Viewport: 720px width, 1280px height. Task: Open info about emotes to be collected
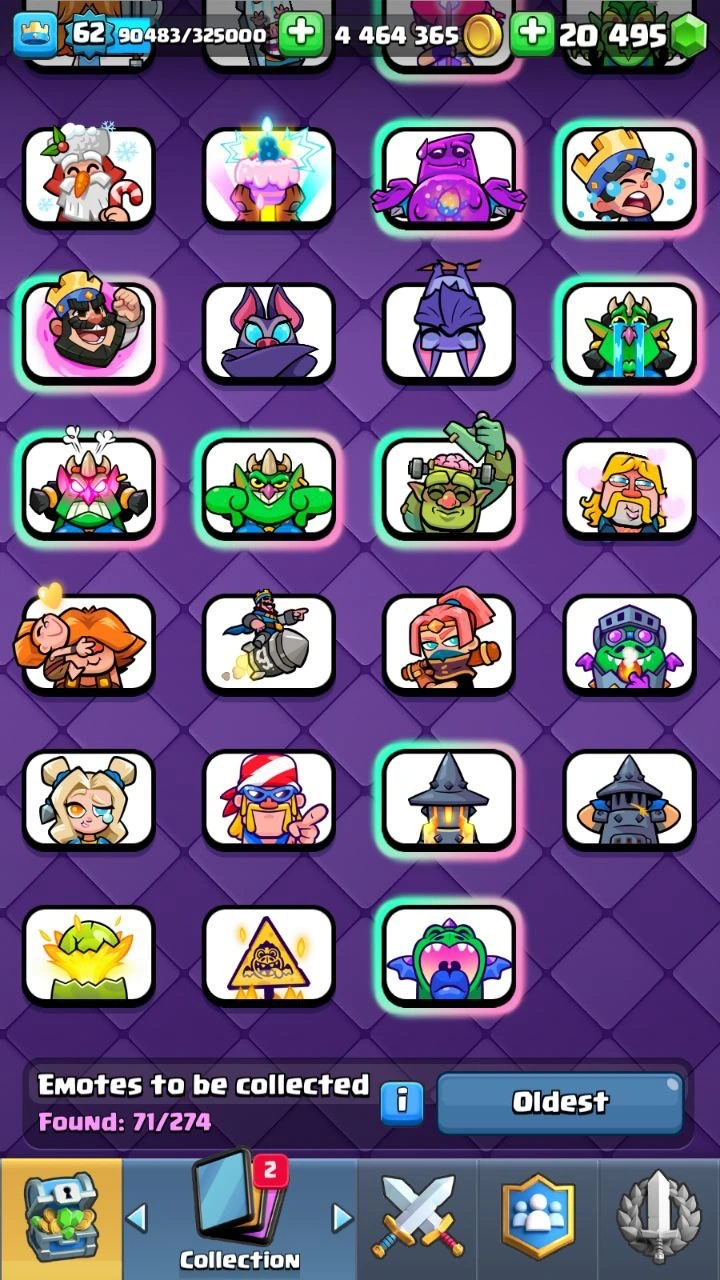[x=402, y=1101]
